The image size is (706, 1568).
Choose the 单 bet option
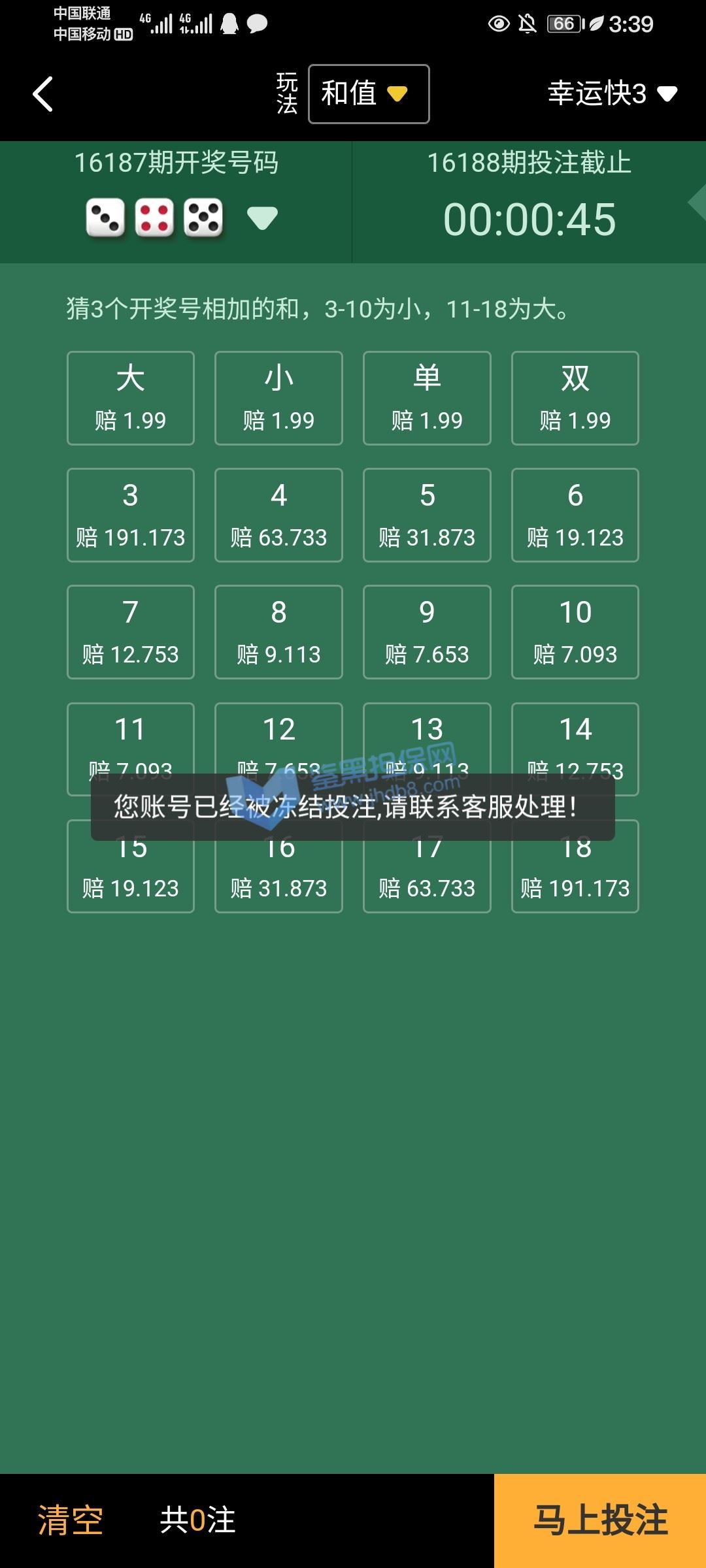pyautogui.click(x=427, y=399)
